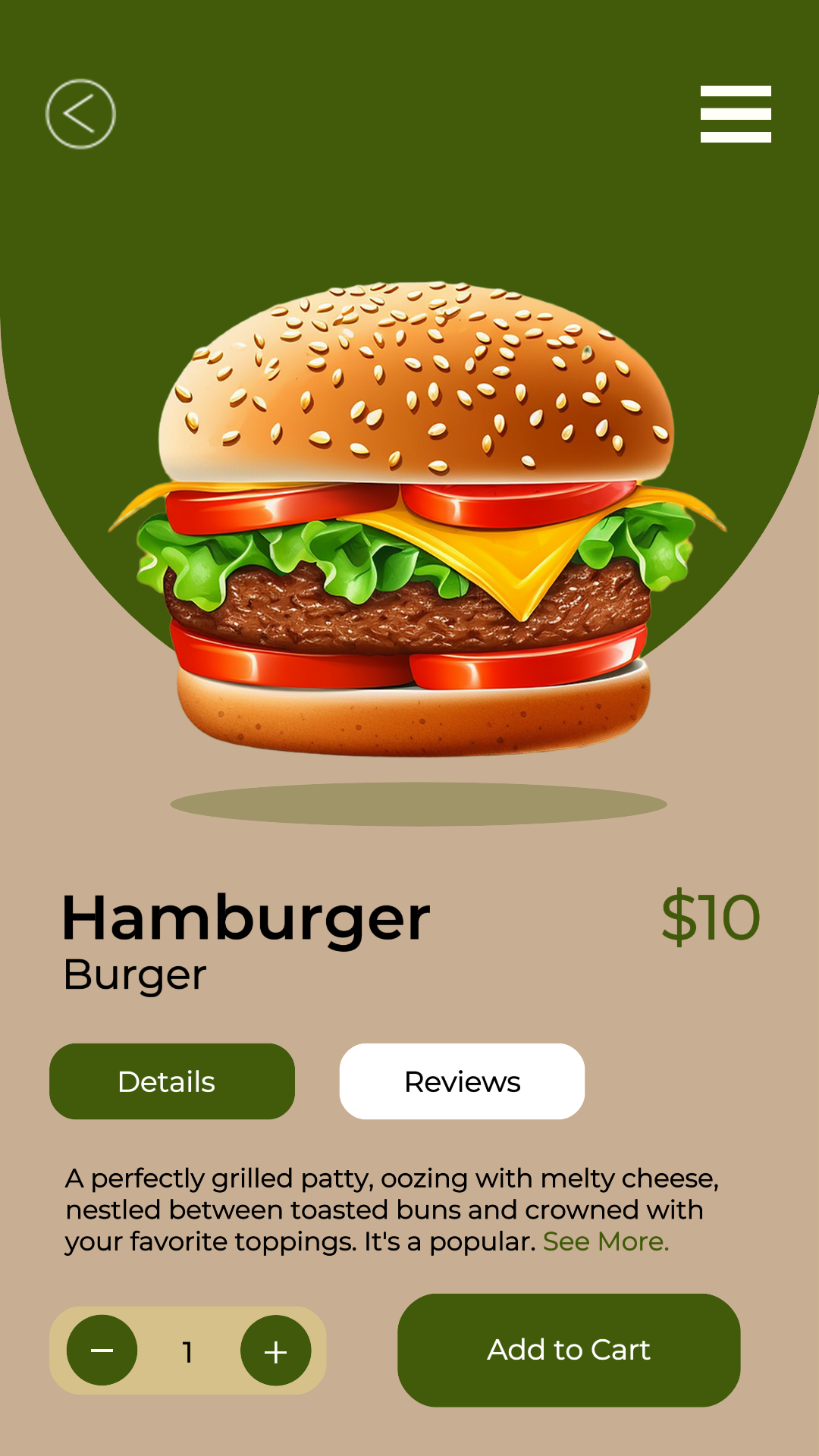This screenshot has width=819, height=1456.
Task: Click the Hamburger title text
Action: 246,915
